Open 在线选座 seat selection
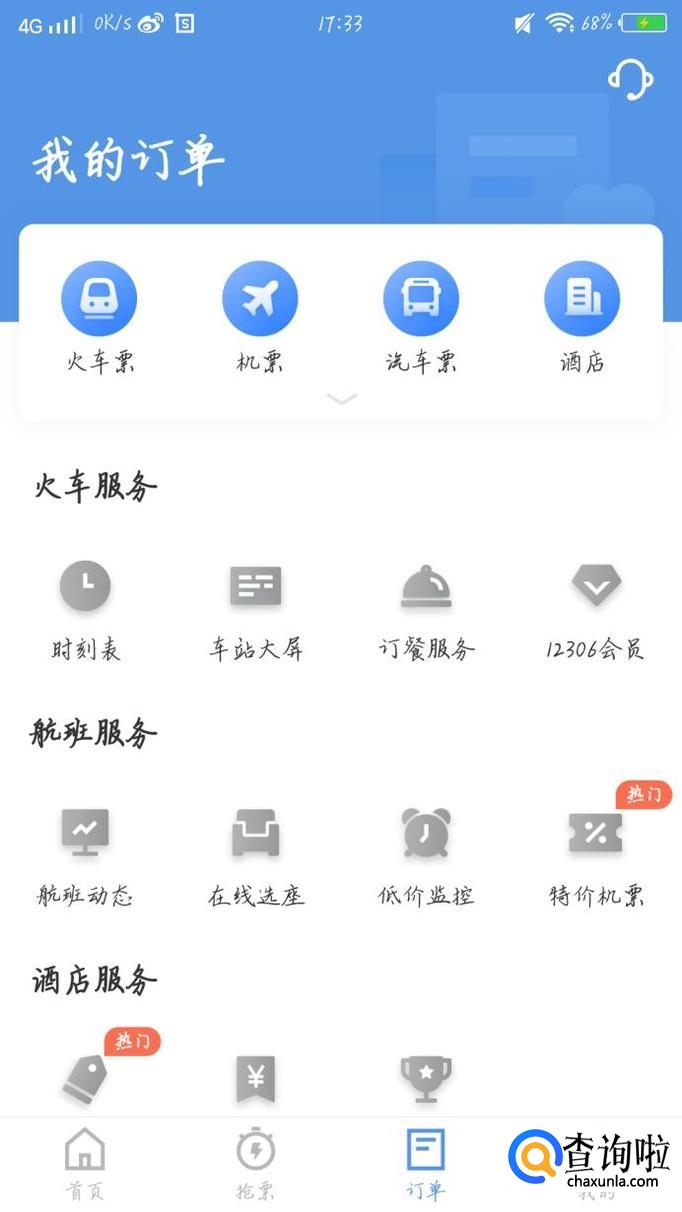 256,854
